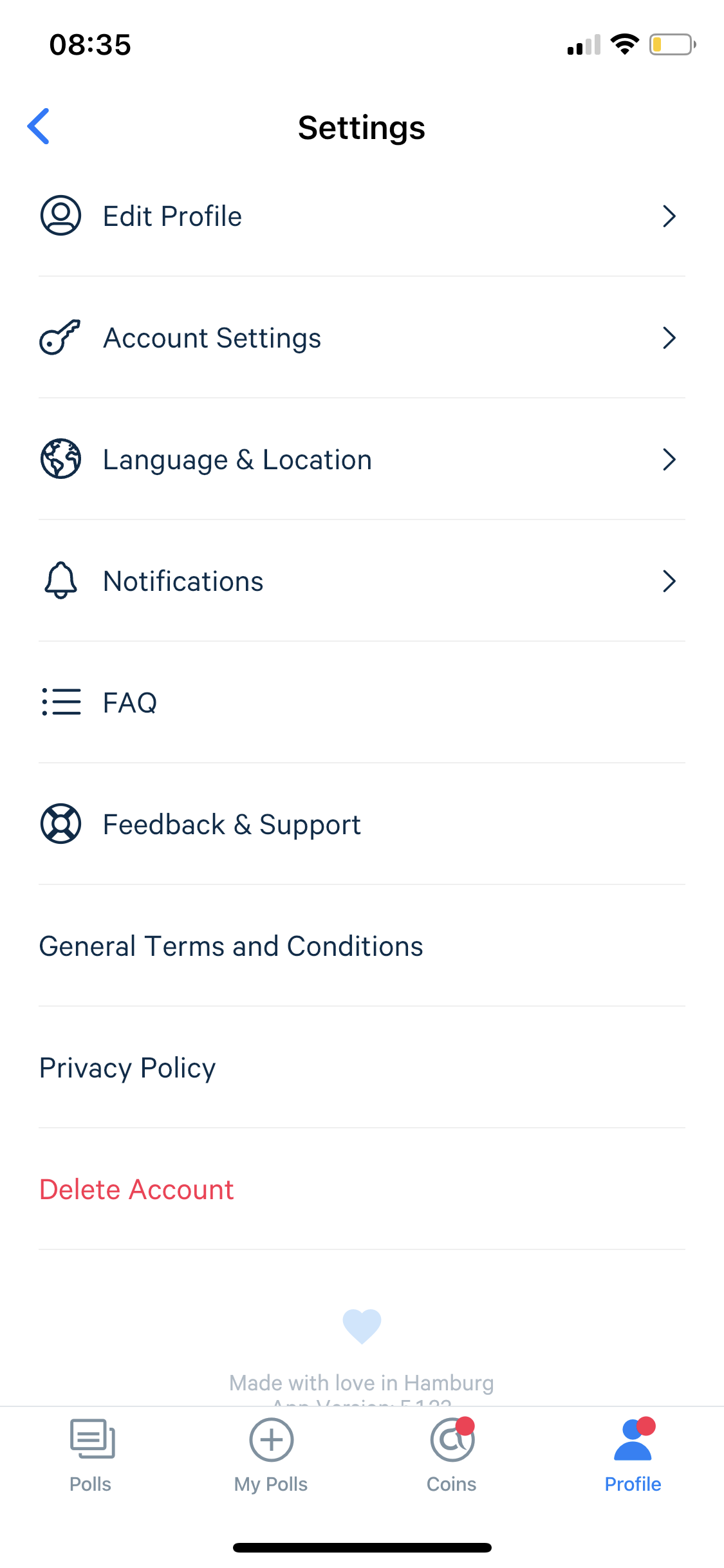Select the My Polls plus icon
Image resolution: width=724 pixels, height=1568 pixels.
pos(270,1440)
